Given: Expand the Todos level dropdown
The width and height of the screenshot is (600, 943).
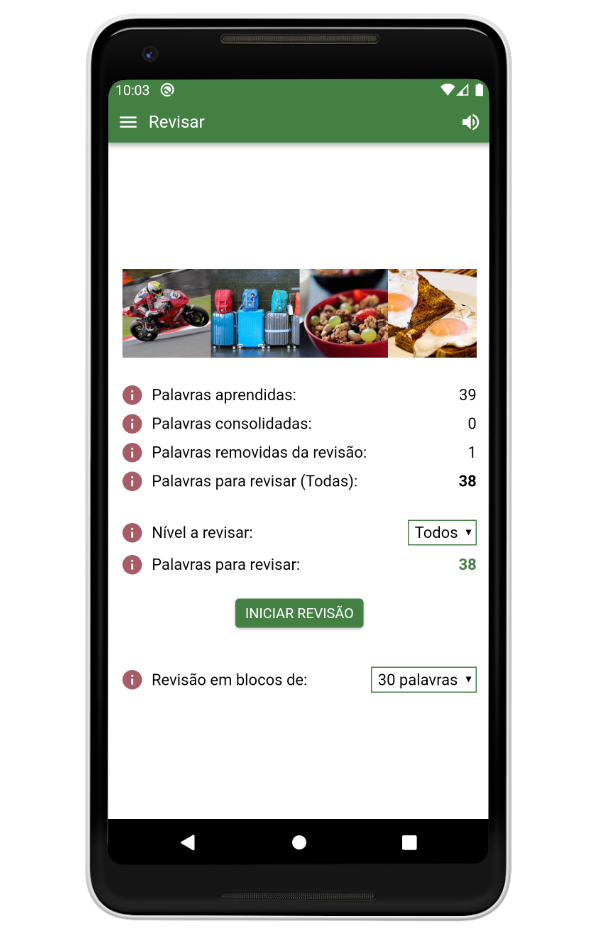Looking at the screenshot, I should click(442, 533).
